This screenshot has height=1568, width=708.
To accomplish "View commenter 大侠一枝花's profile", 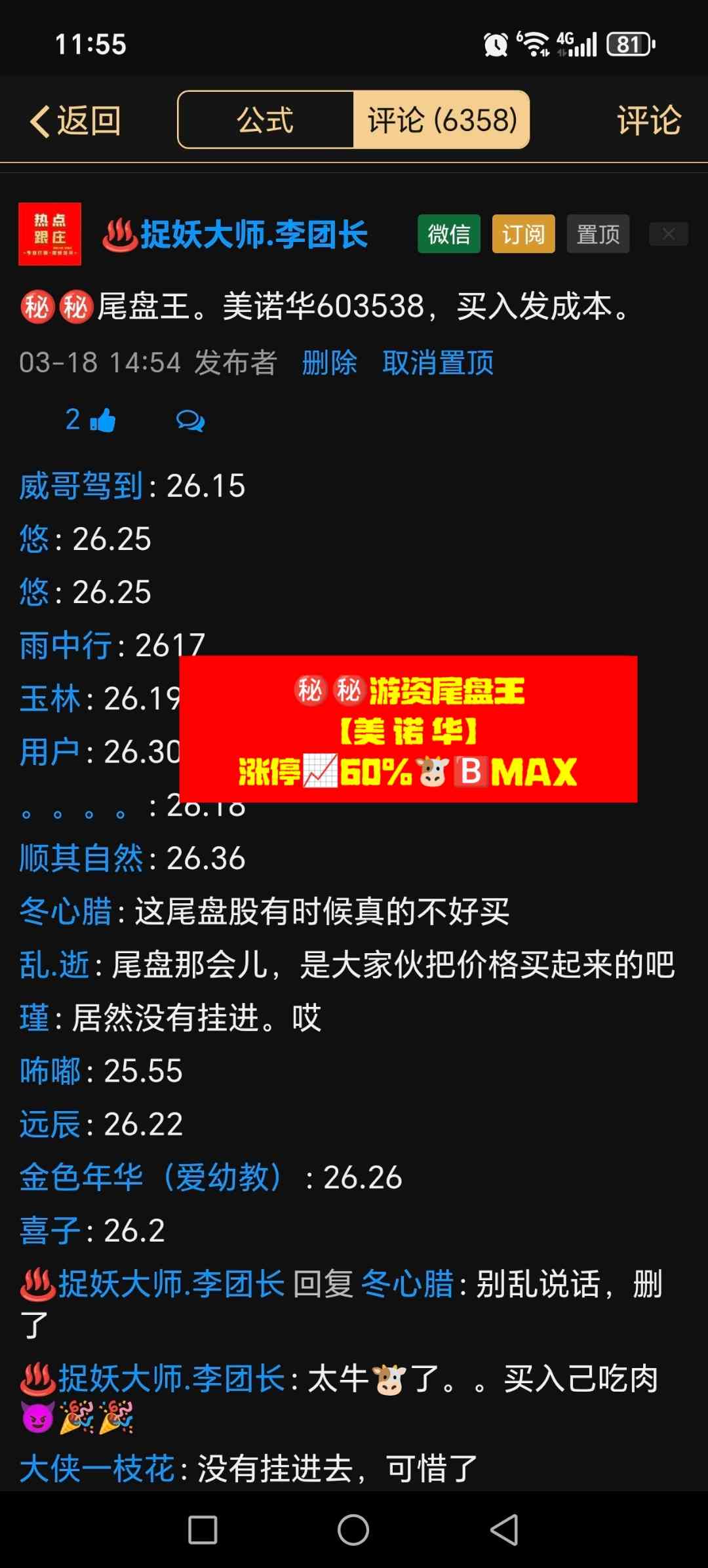I will point(97,1468).
